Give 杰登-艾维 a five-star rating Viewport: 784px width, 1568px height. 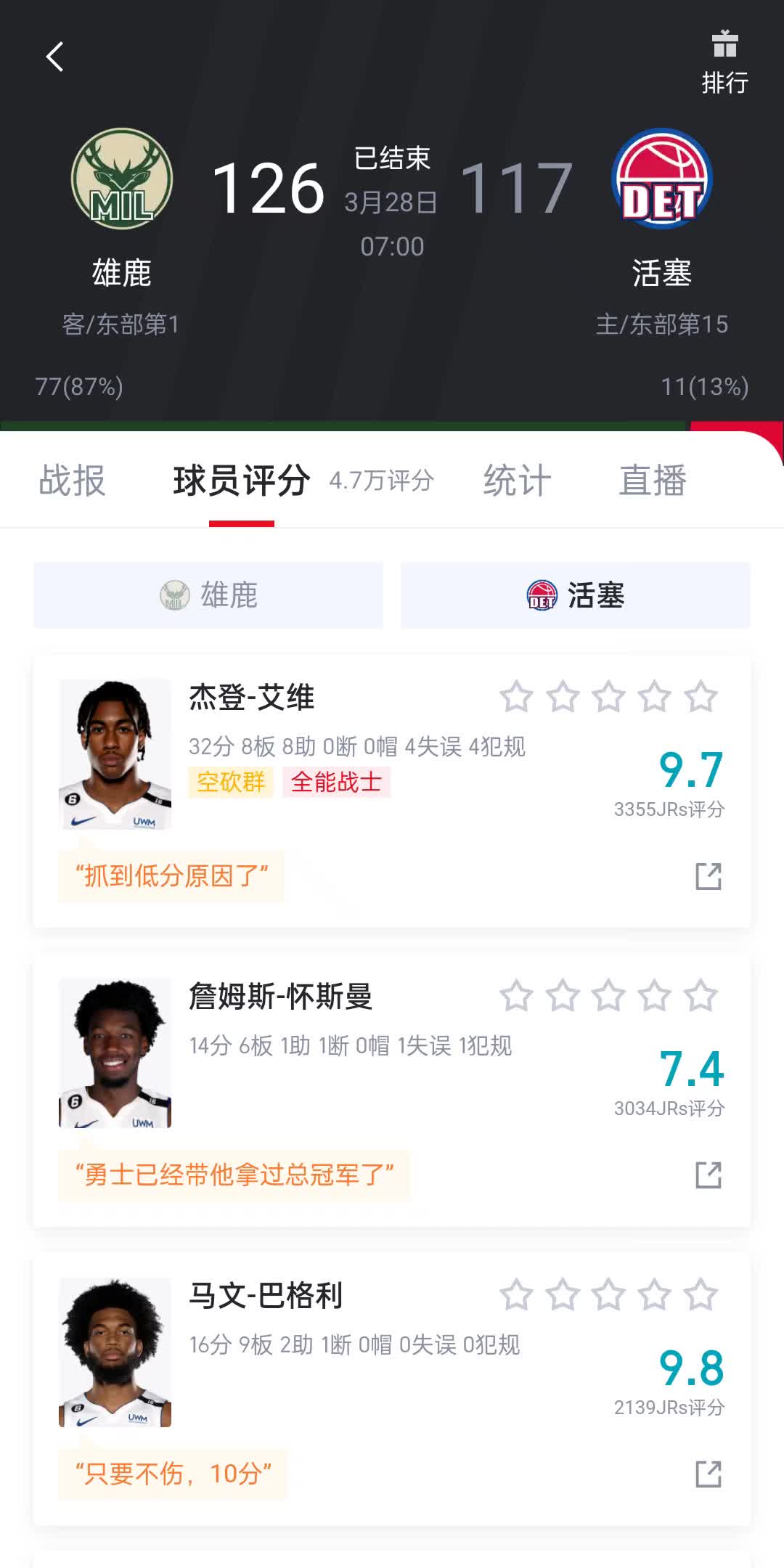701,697
